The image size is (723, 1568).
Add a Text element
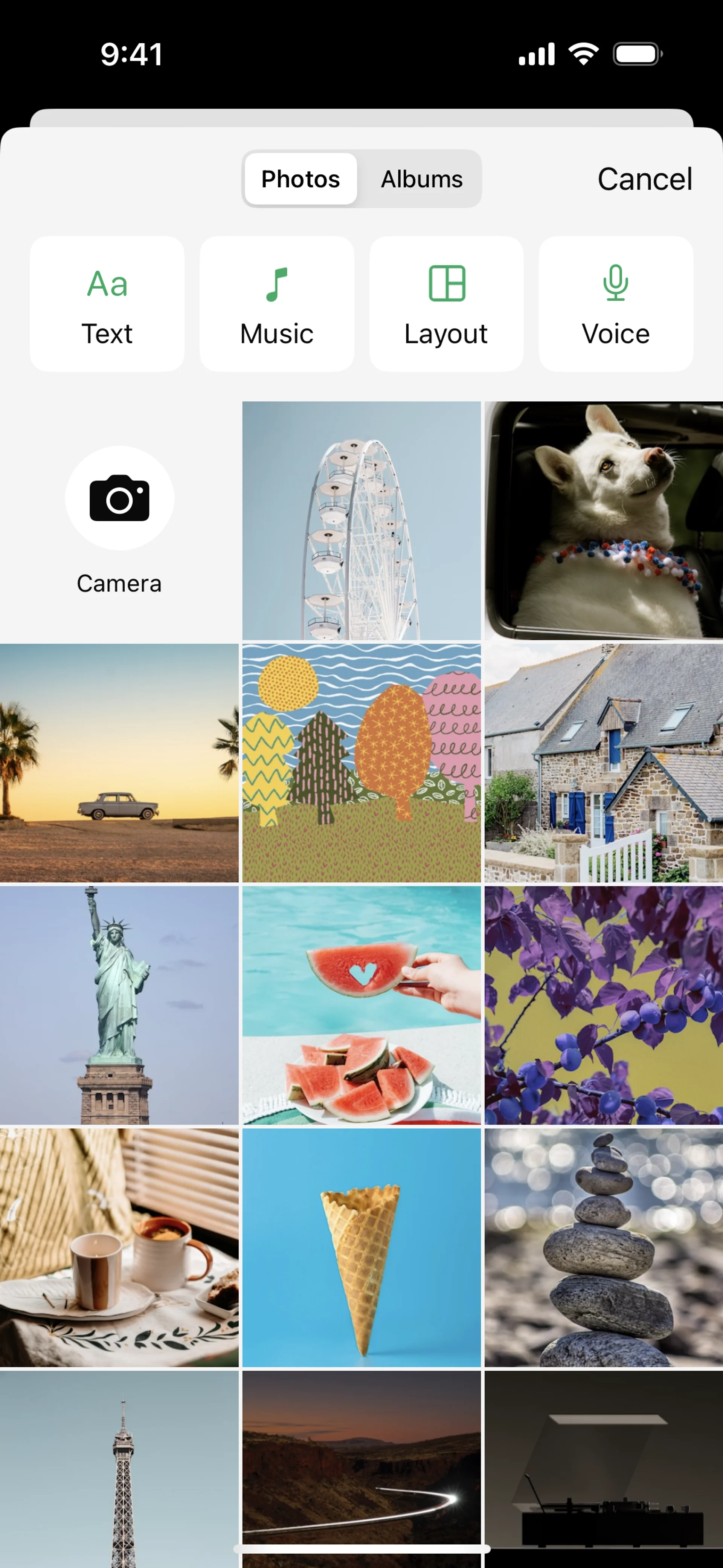tap(107, 304)
